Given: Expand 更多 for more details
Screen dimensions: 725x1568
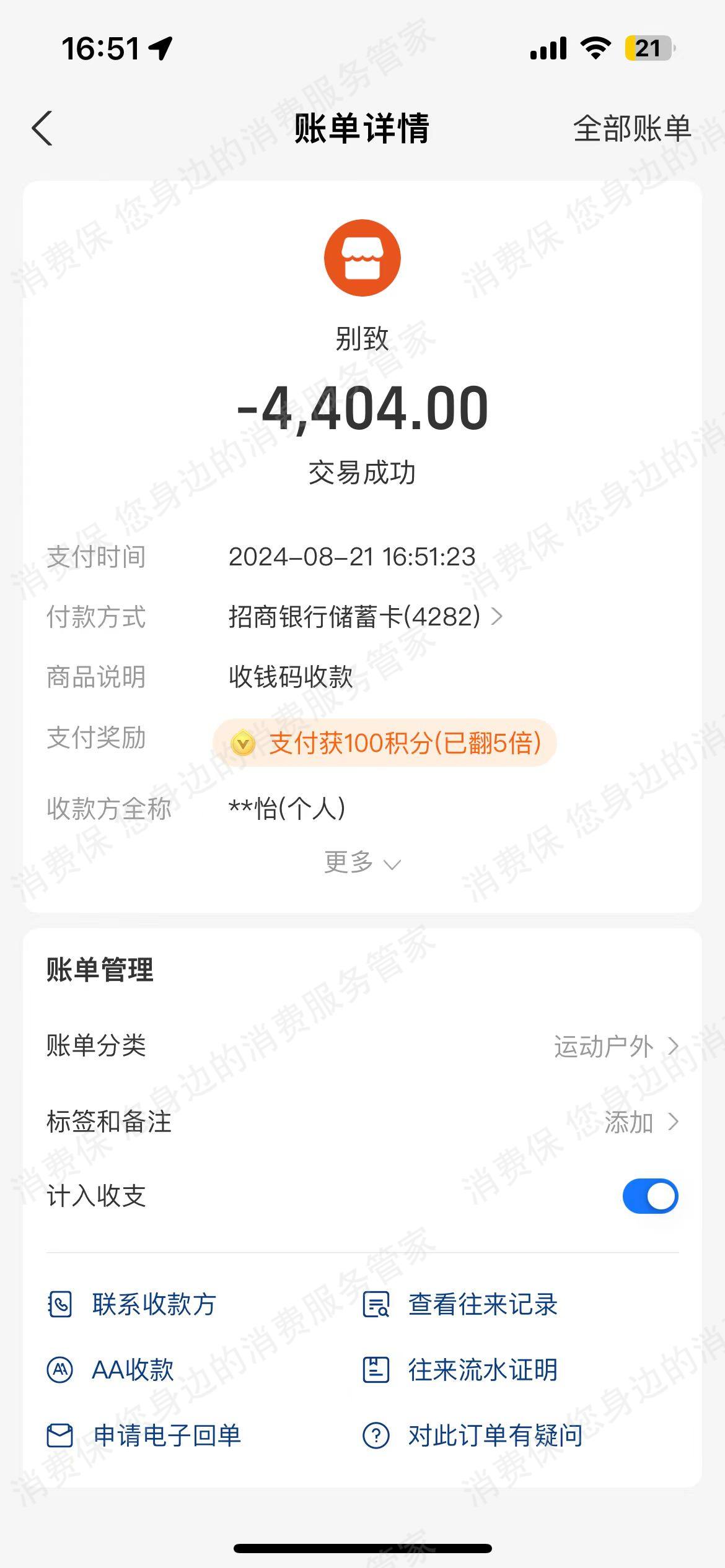Looking at the screenshot, I should pos(362,862).
